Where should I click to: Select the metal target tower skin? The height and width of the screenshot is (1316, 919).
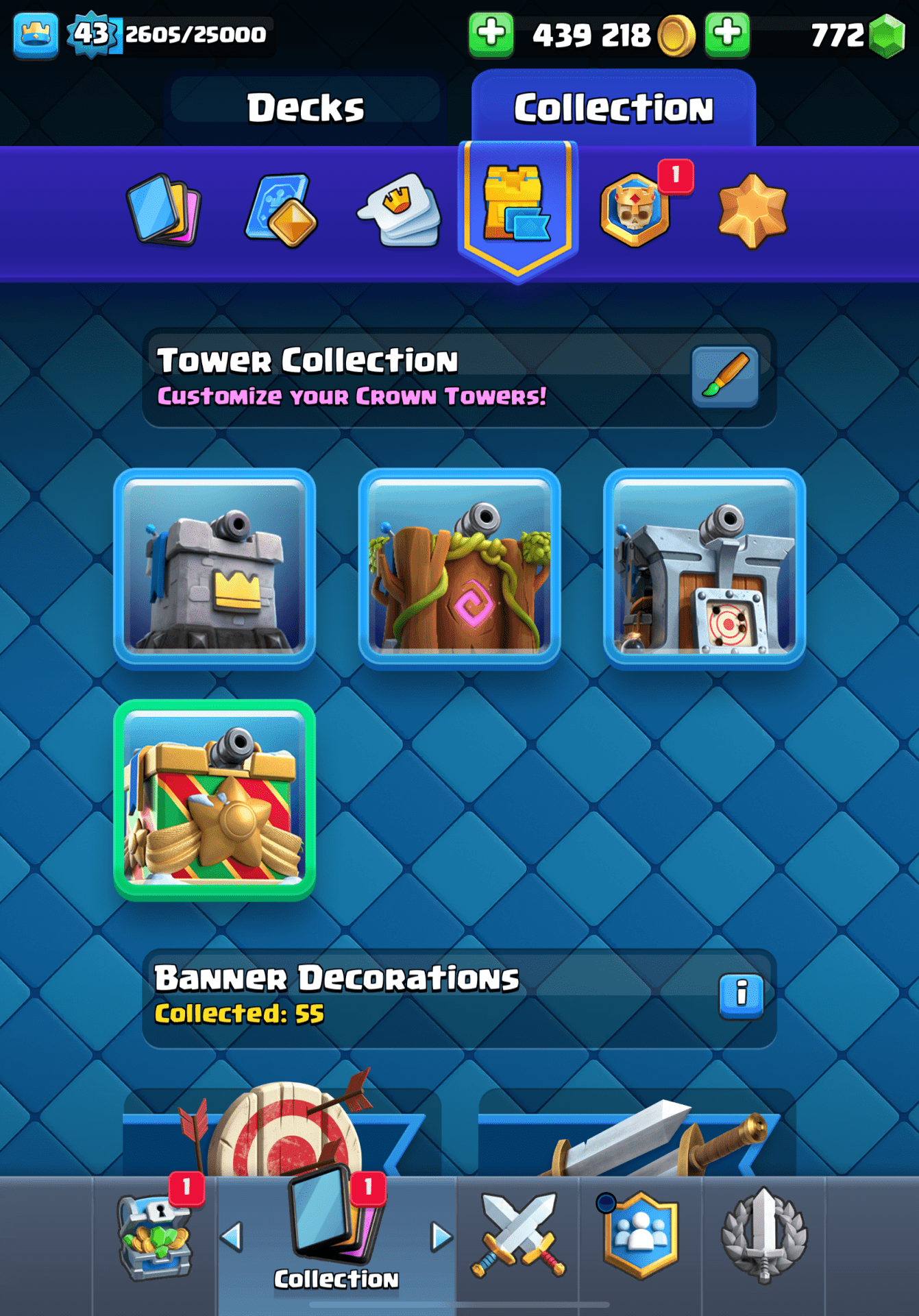[704, 568]
